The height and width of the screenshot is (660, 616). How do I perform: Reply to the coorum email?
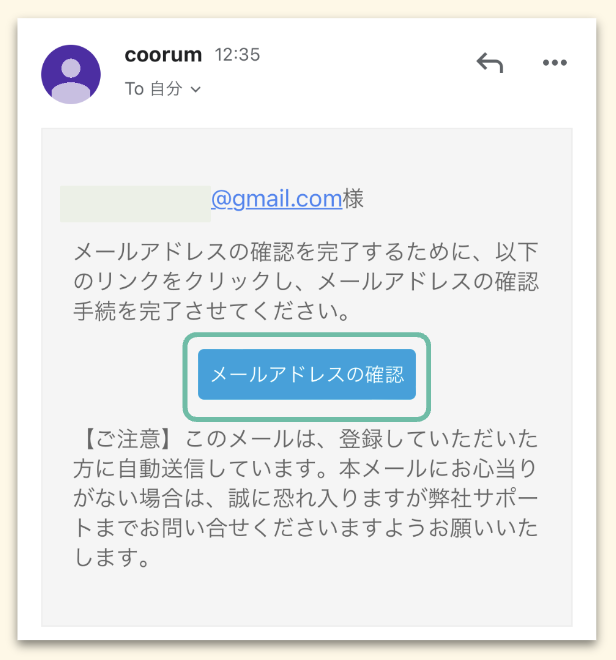coord(489,63)
